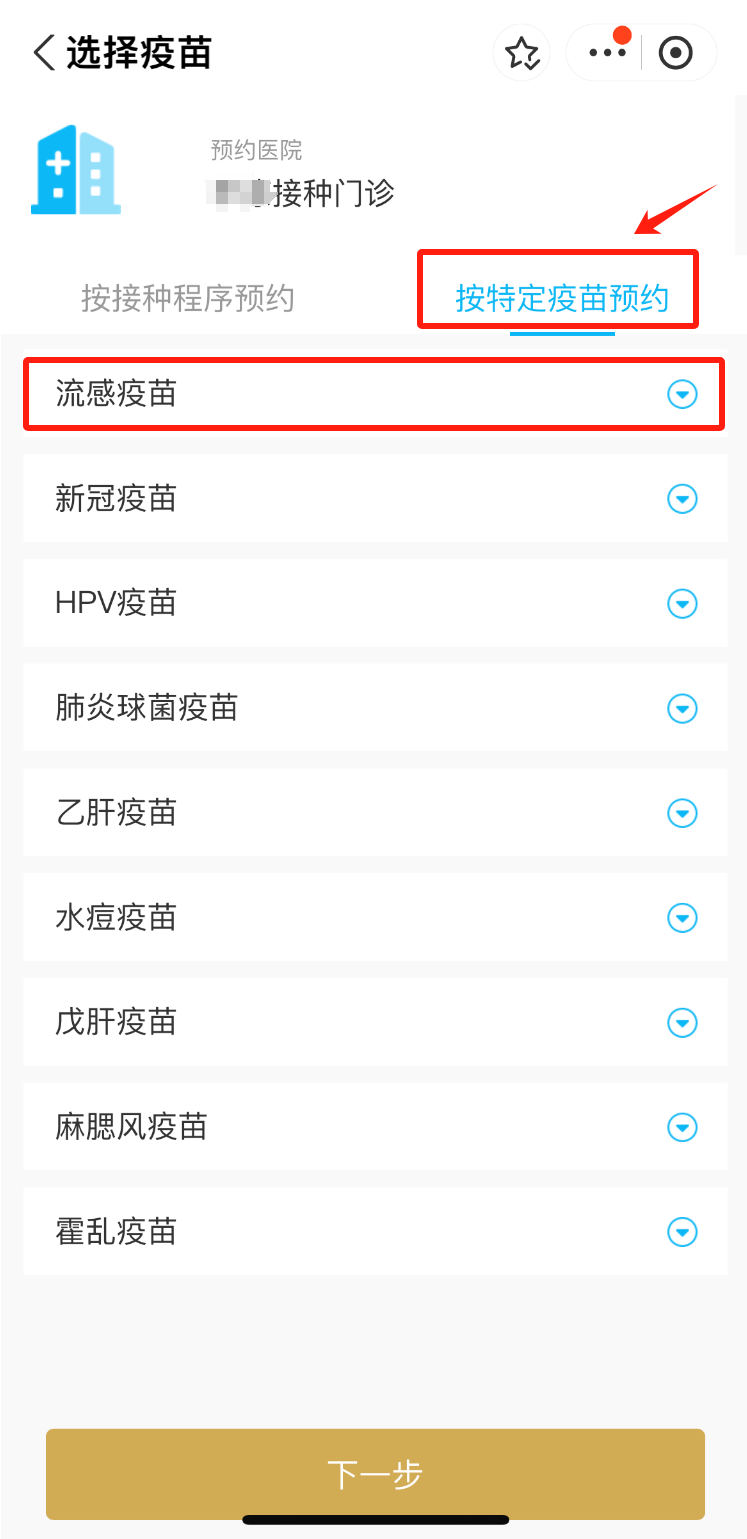747x1539 pixels.
Task: Expand 肺炎球菌疫苗 list
Action: pyautogui.click(x=682, y=709)
